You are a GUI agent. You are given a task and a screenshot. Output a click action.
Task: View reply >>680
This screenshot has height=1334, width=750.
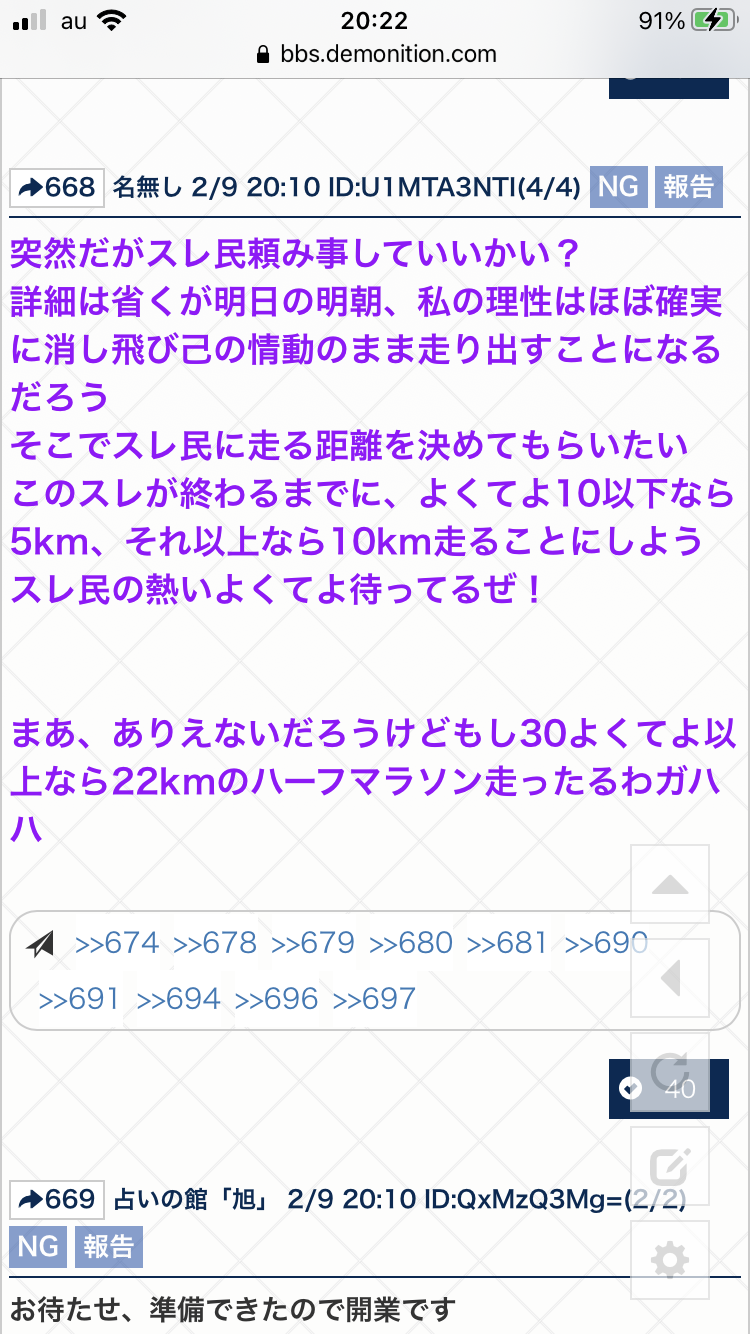(411, 943)
